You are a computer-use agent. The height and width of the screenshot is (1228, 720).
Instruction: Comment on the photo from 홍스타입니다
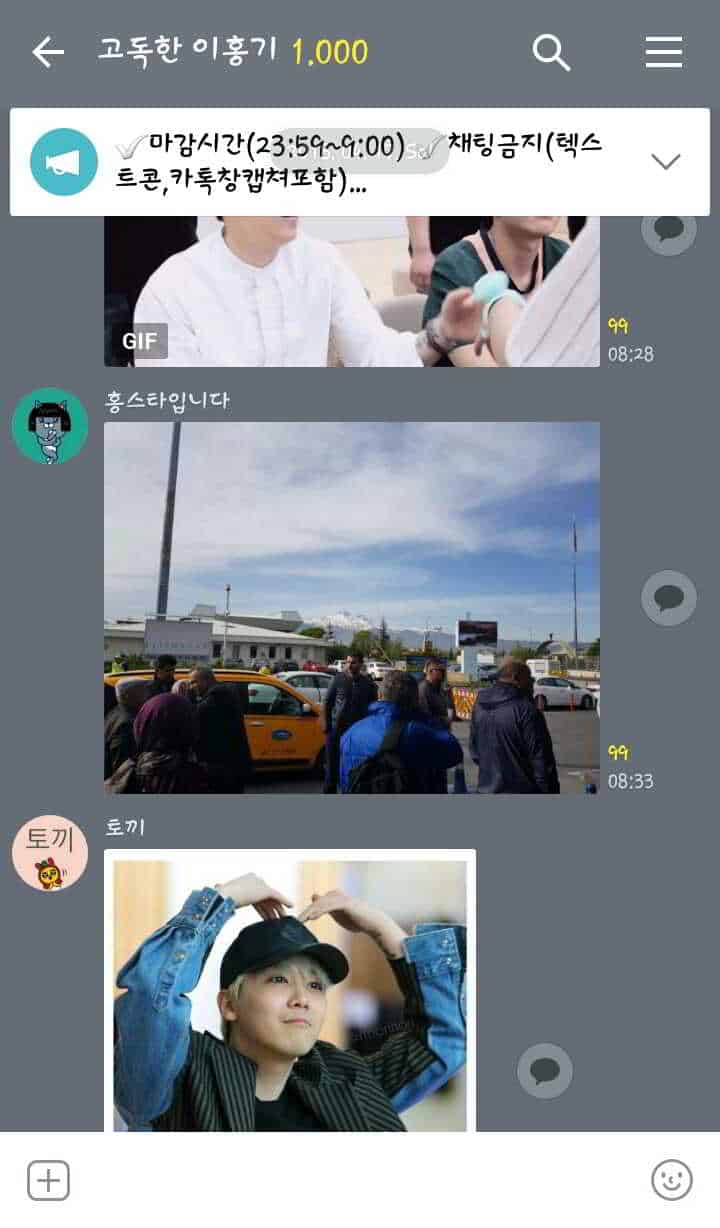click(x=668, y=598)
